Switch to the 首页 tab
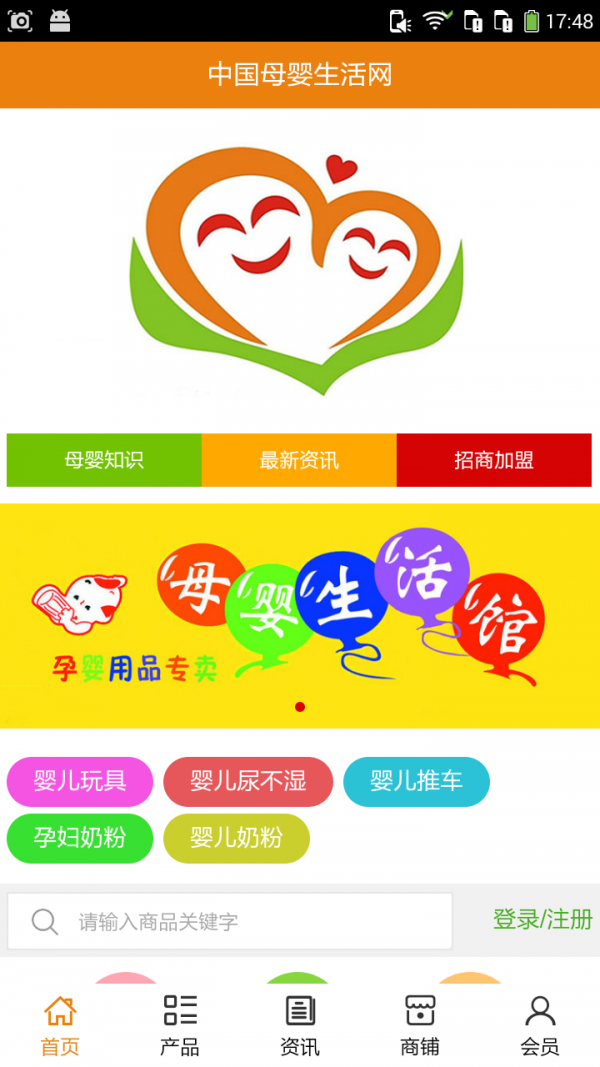Image resolution: width=600 pixels, height=1067 pixels. [x=60, y=1025]
